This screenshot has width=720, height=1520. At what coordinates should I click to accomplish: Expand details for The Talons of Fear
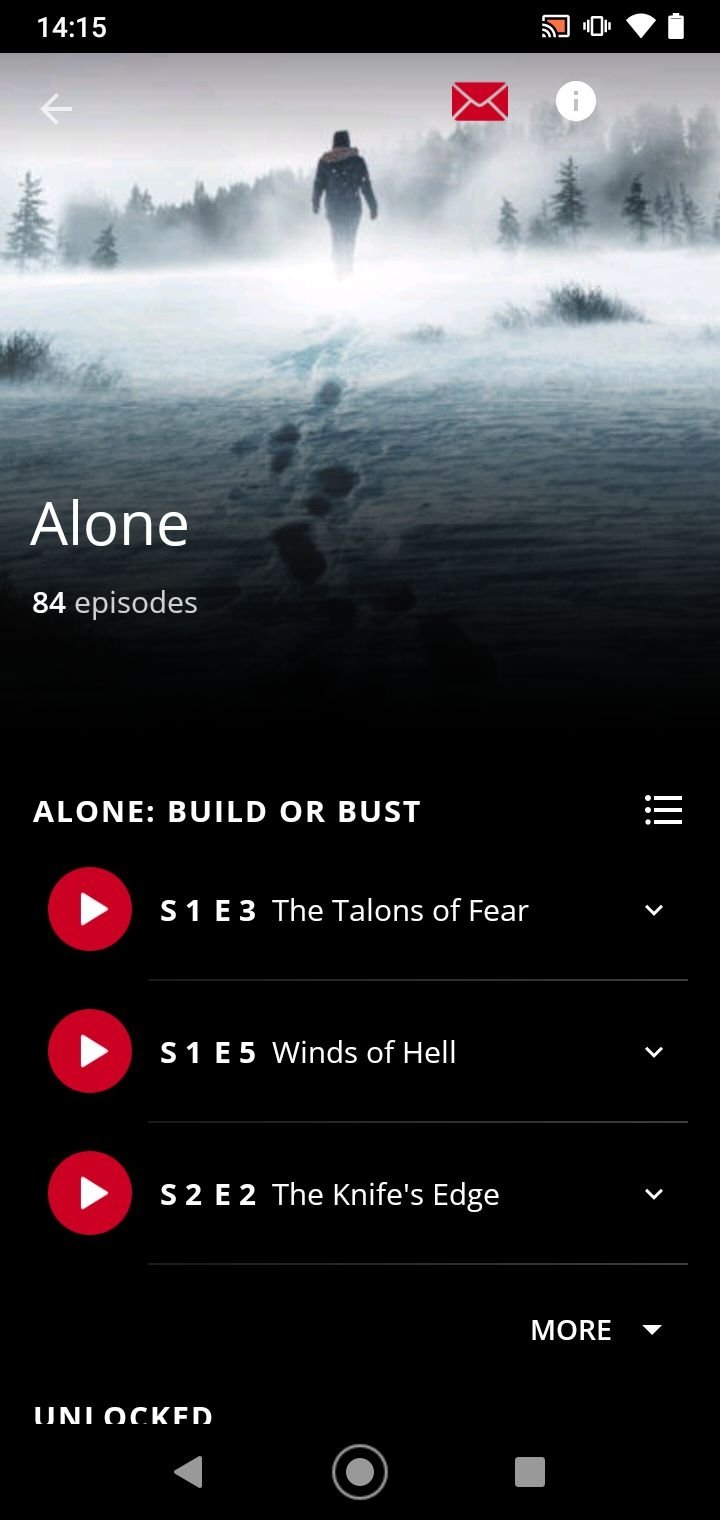pyautogui.click(x=654, y=910)
